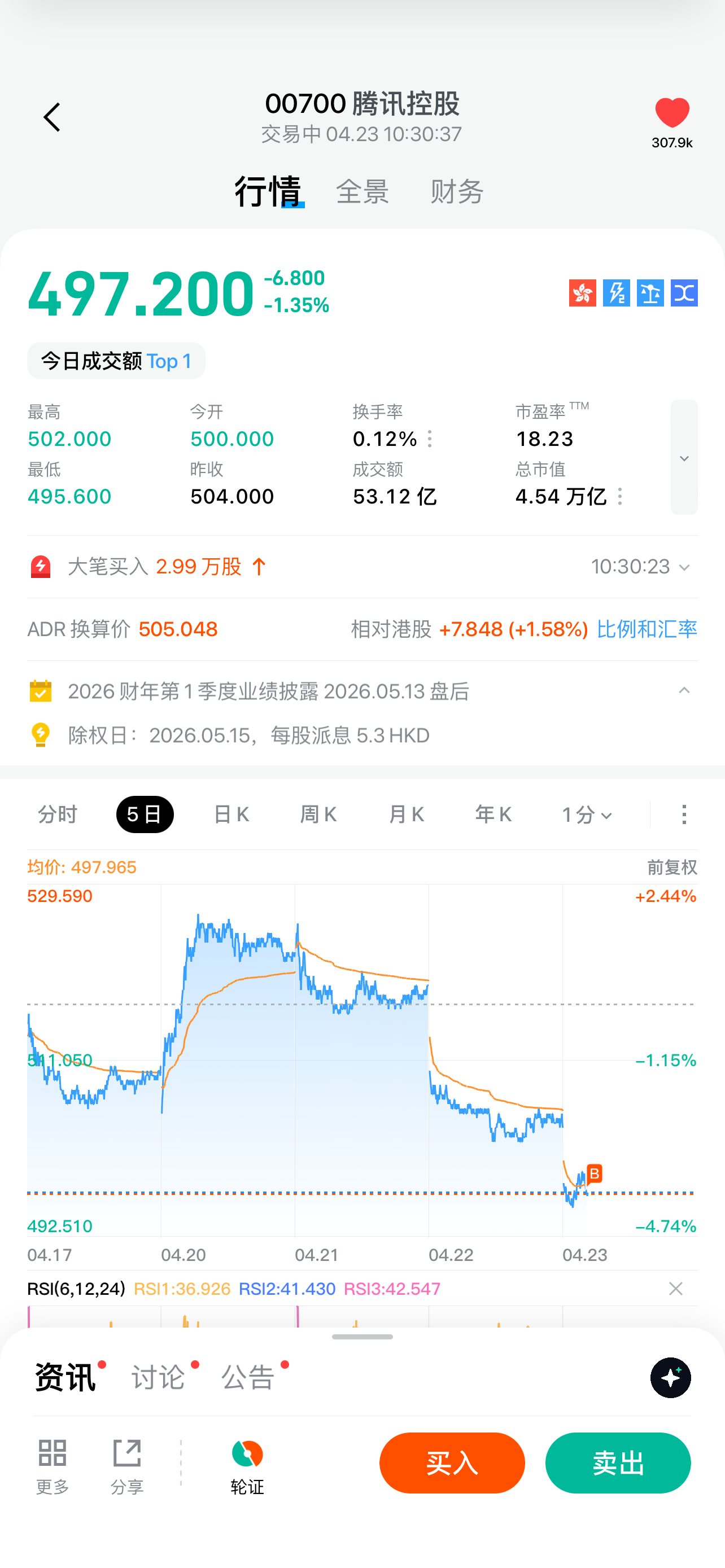This screenshot has height=1568, width=725.
Task: Open the 今日成交额 Top 1 chip
Action: 116,361
